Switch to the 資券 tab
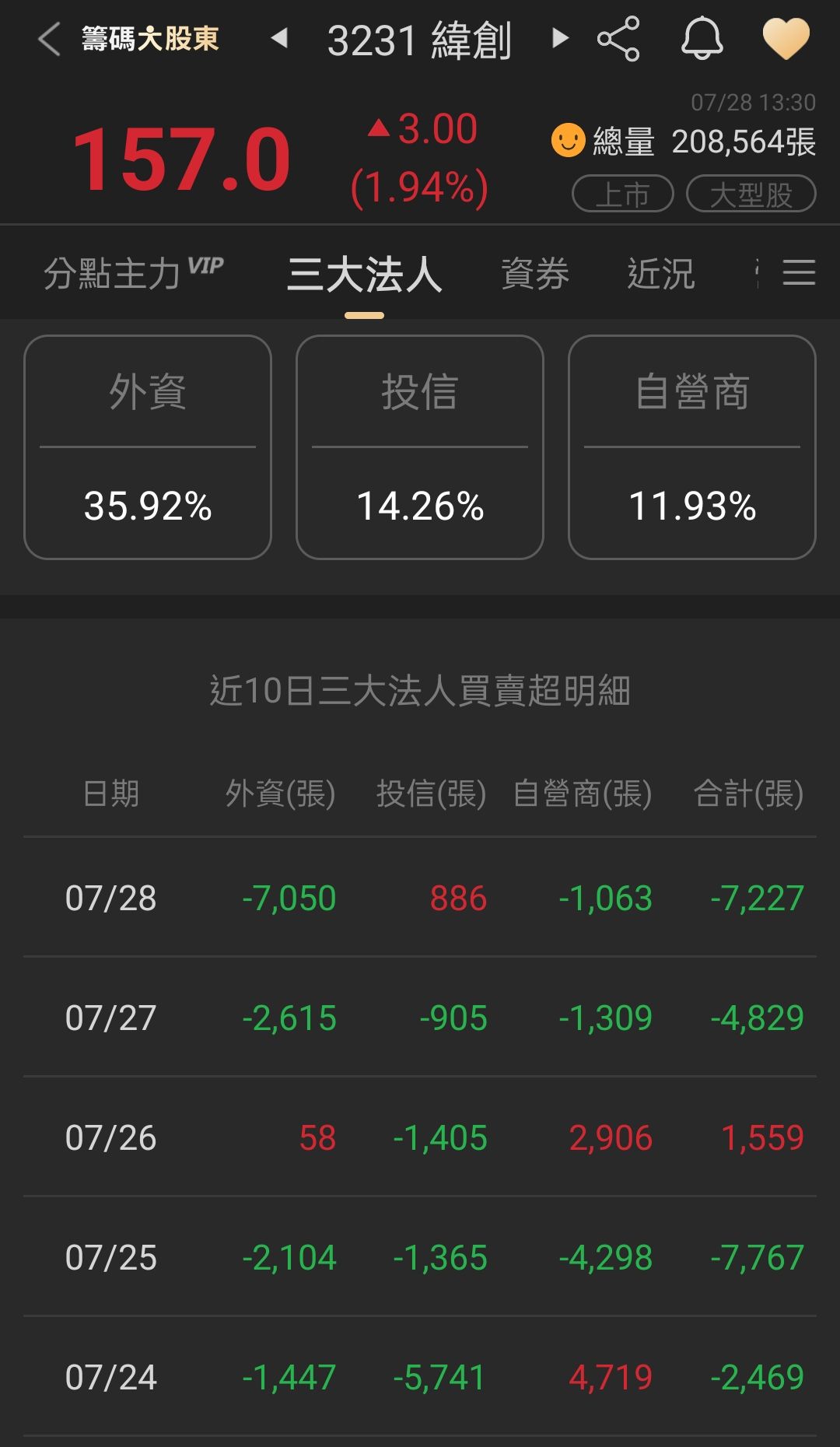Screen dimensions: 840x1447 click(x=535, y=274)
